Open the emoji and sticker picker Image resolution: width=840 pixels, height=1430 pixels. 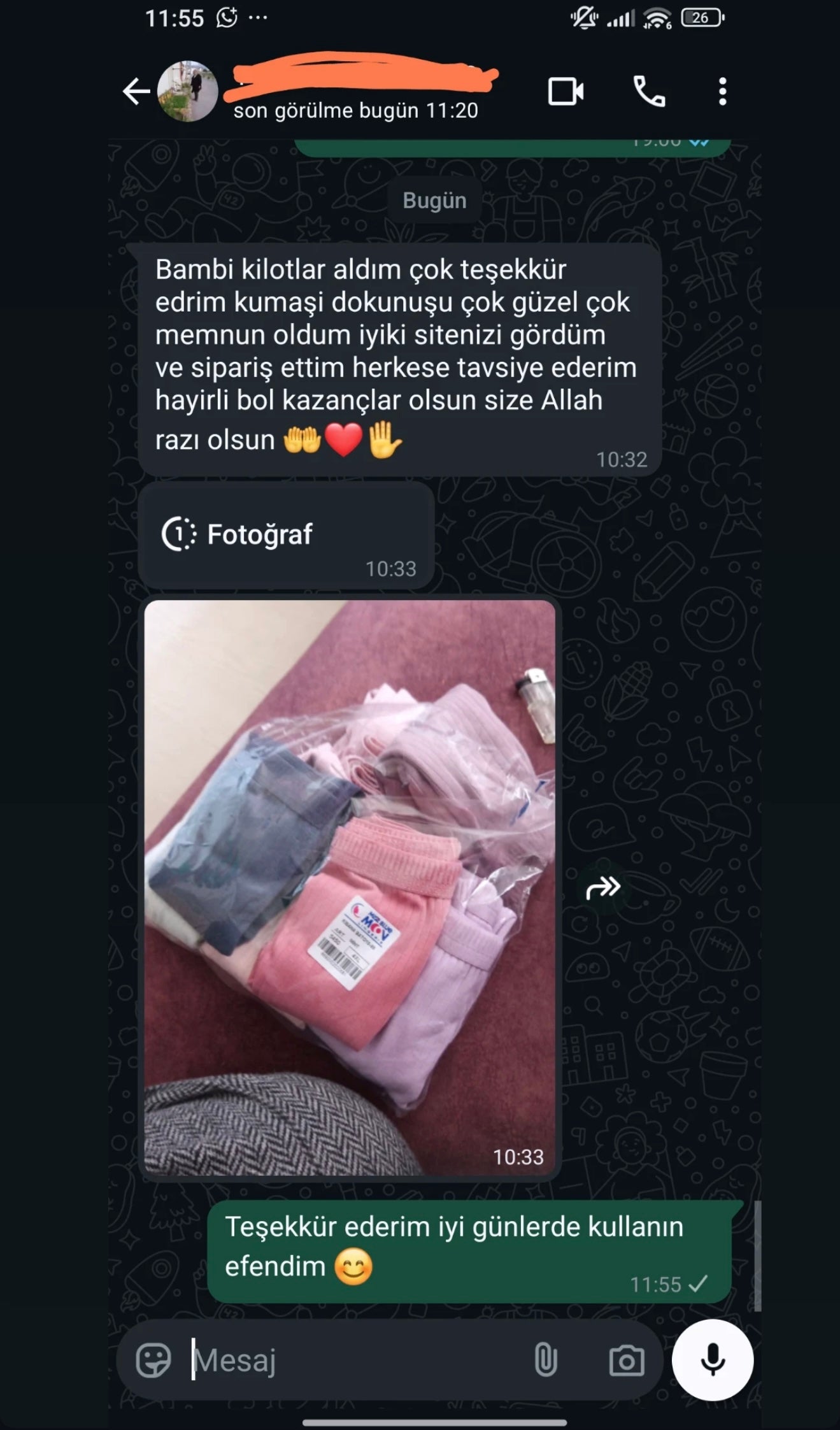tap(153, 1361)
